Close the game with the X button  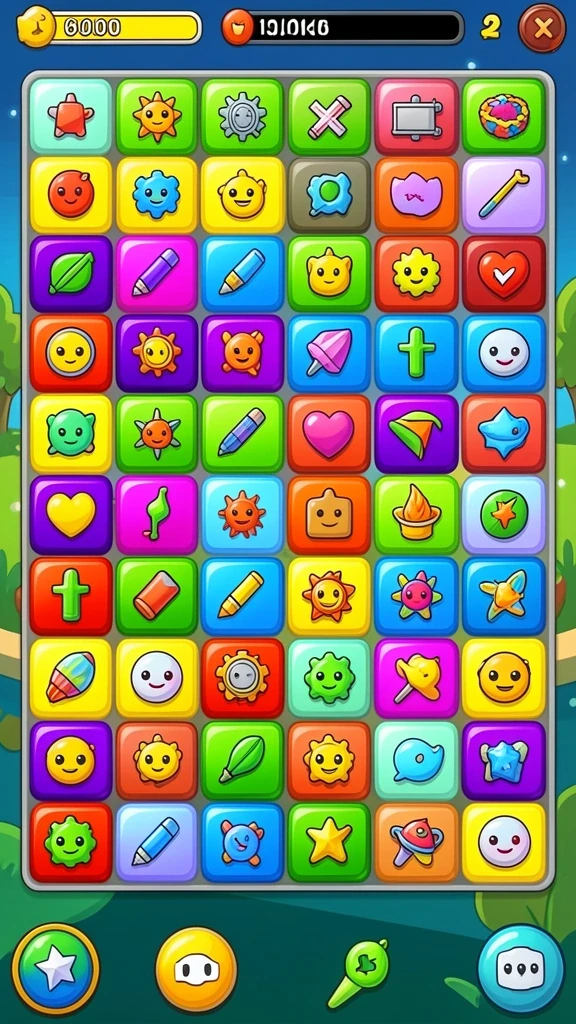tap(542, 28)
